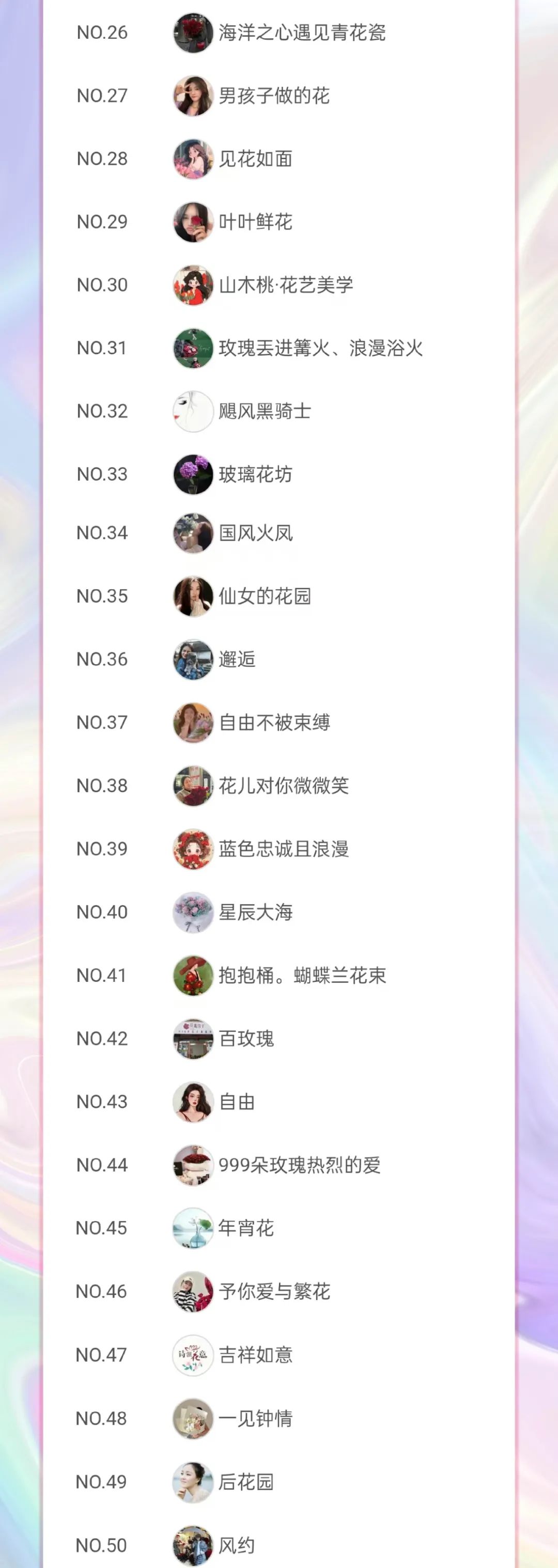View the profile of 男孩子做的花
558x1568 pixels.
pos(273,96)
